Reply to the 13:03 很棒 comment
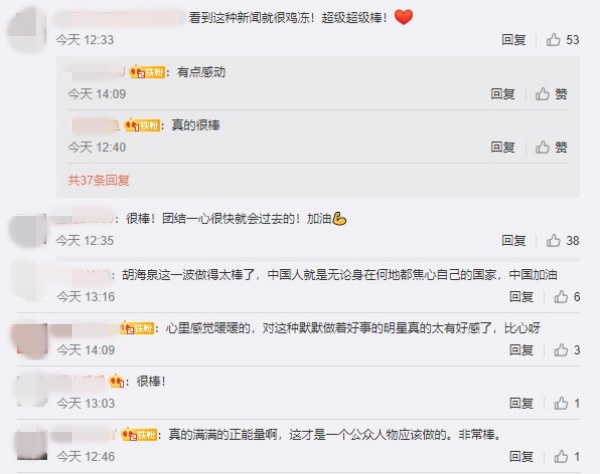 point(521,403)
